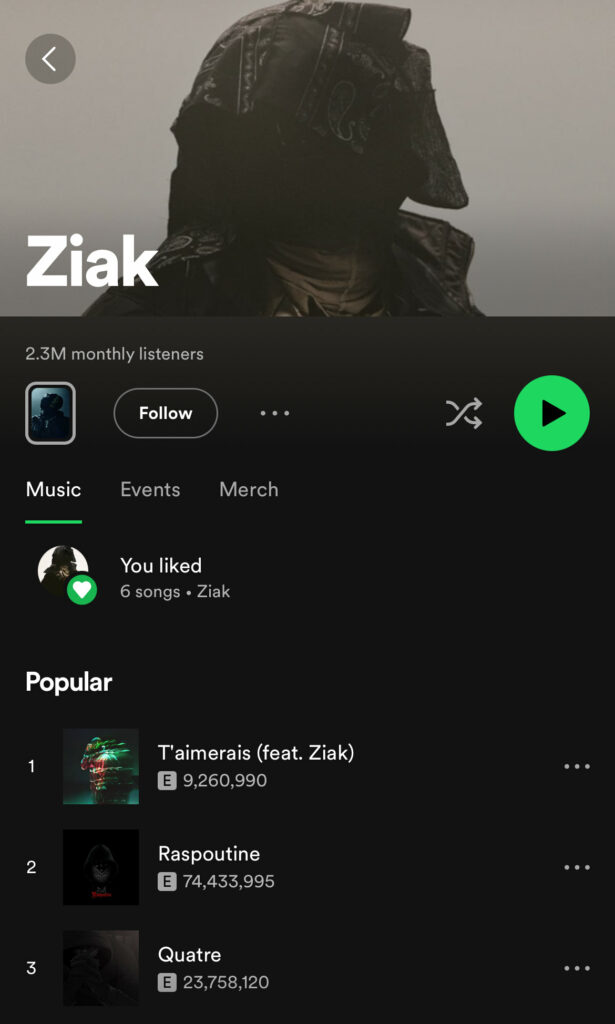
Task: Follow the artist Ziak
Action: coord(165,413)
